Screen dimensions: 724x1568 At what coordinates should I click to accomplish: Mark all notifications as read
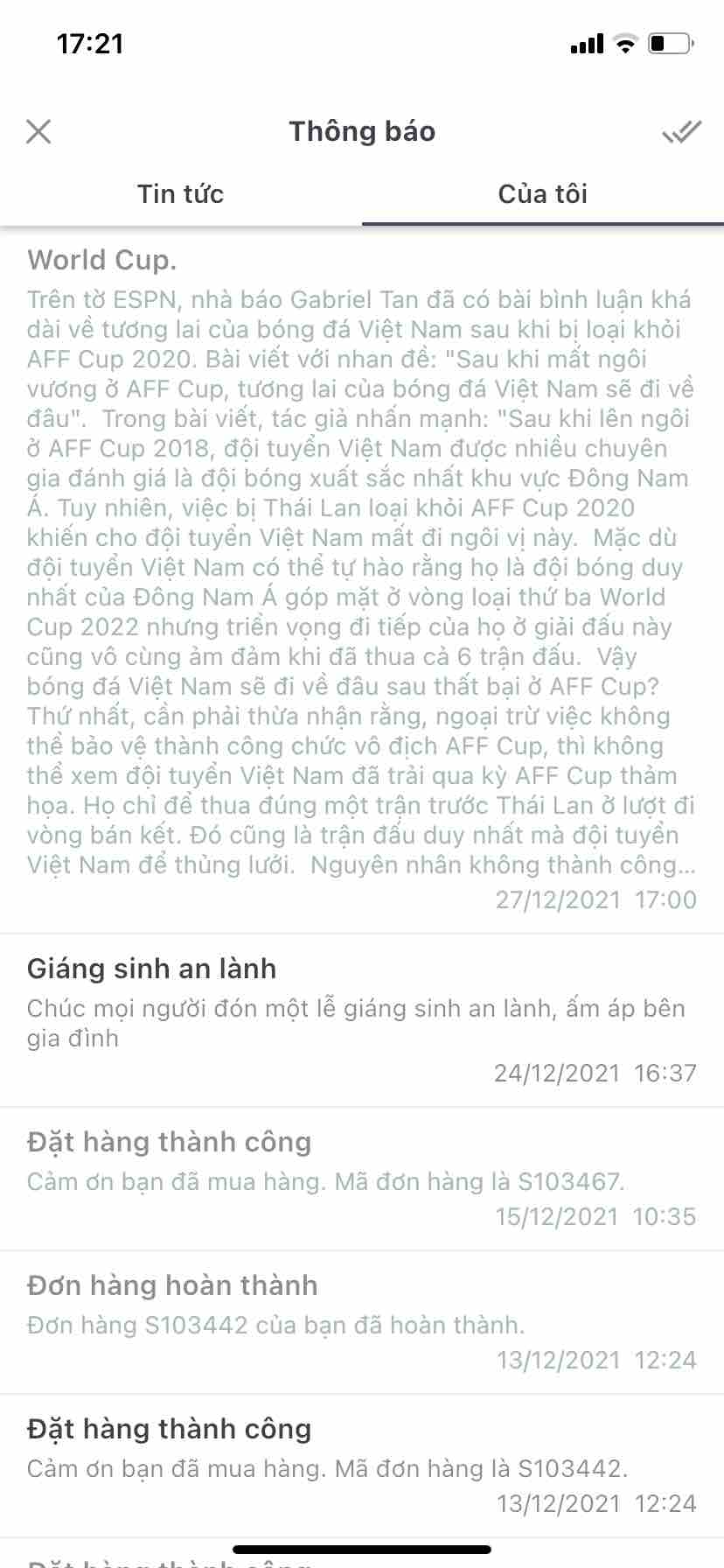681,132
